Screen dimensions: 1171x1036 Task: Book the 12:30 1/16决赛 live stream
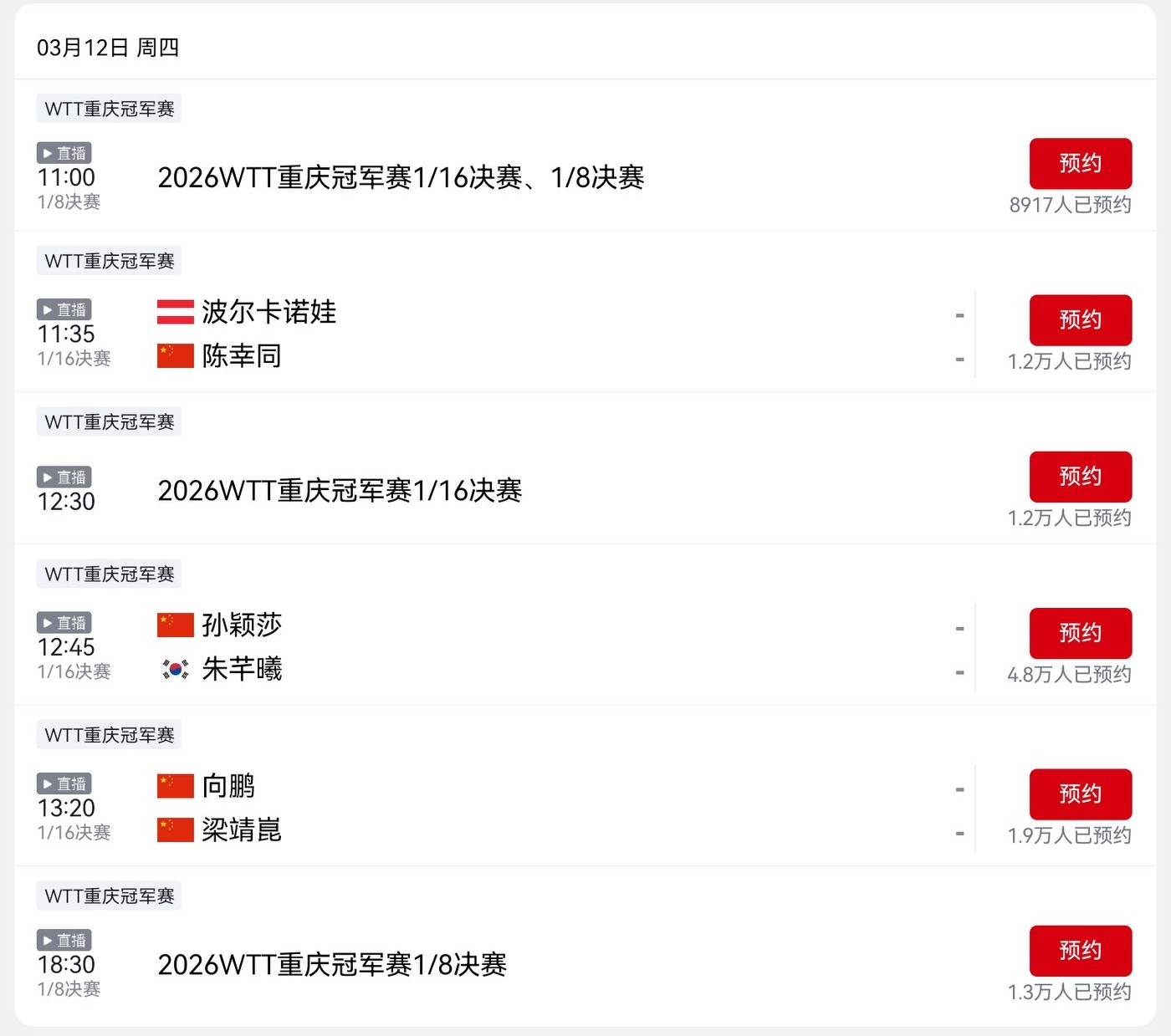point(1080,477)
